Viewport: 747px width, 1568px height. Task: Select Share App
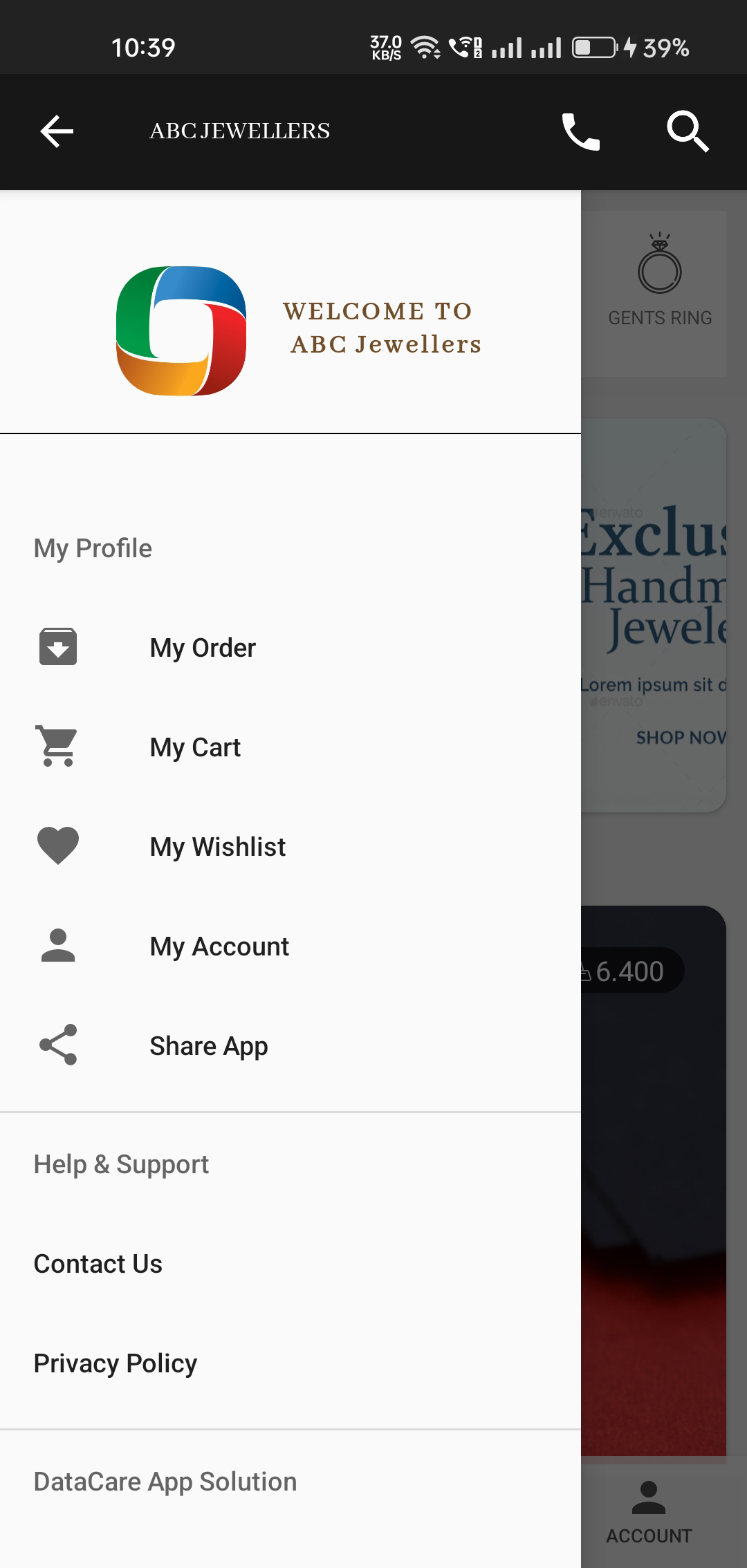point(208,1046)
